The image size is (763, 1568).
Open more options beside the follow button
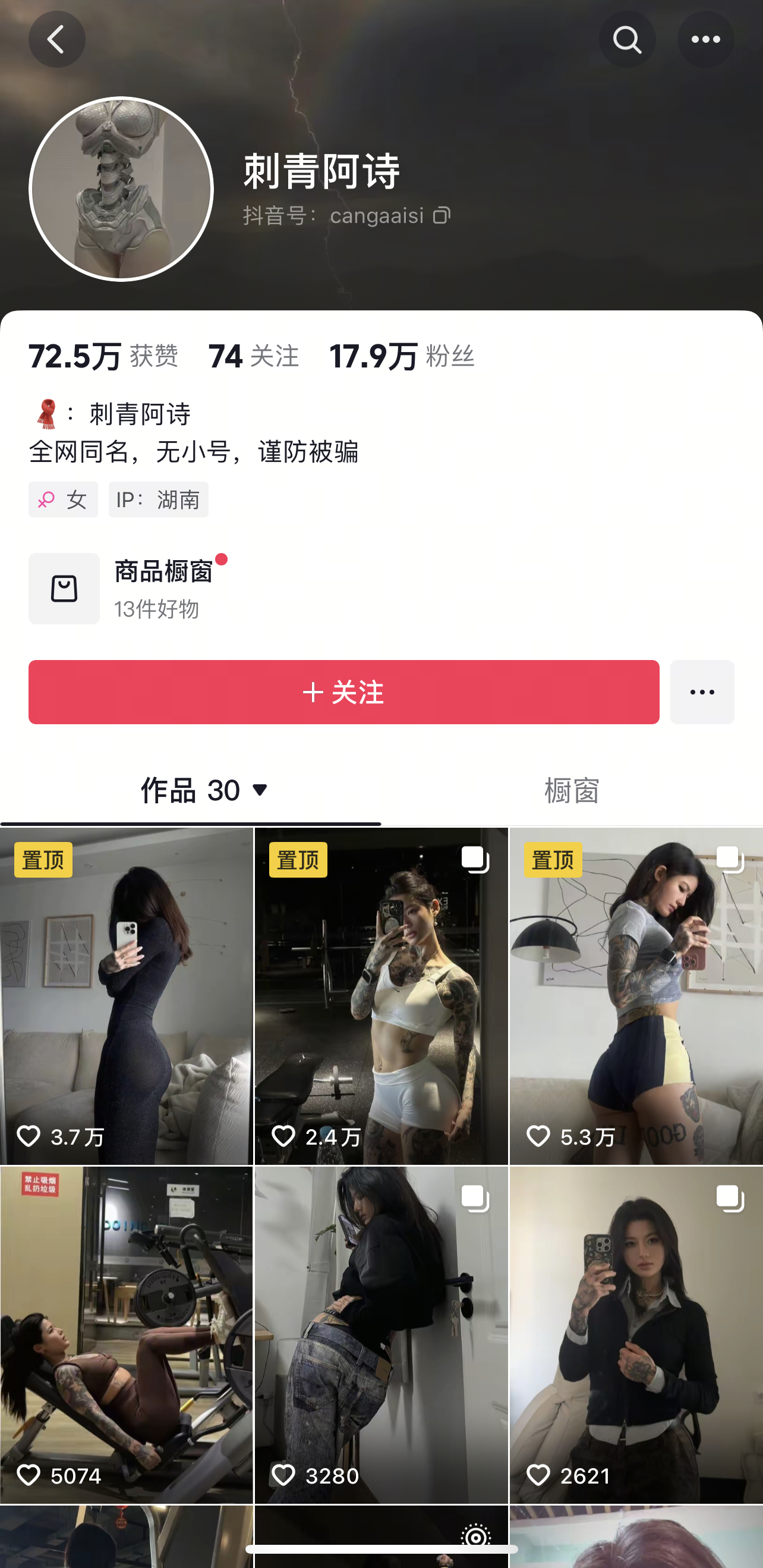[x=702, y=692]
